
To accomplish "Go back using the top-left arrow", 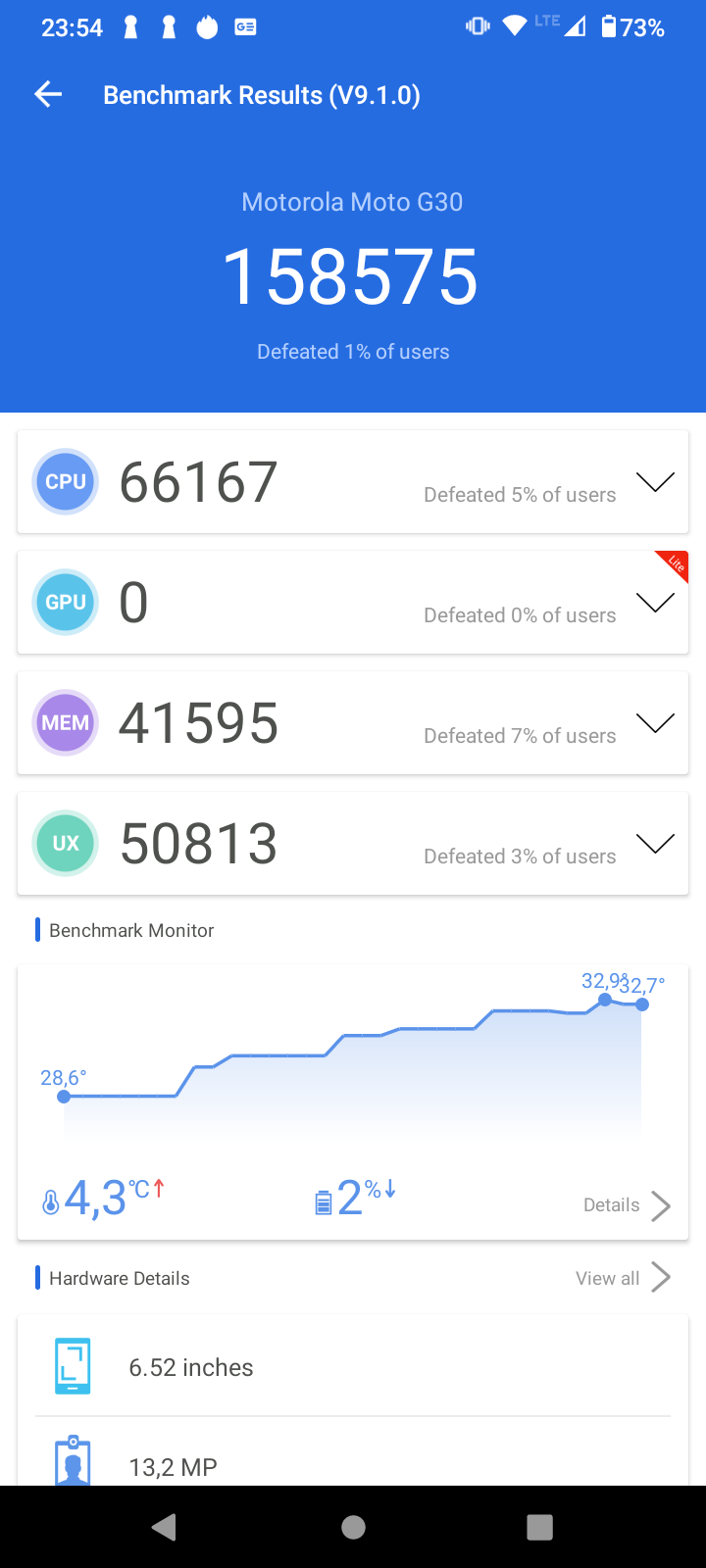I will coord(48,94).
